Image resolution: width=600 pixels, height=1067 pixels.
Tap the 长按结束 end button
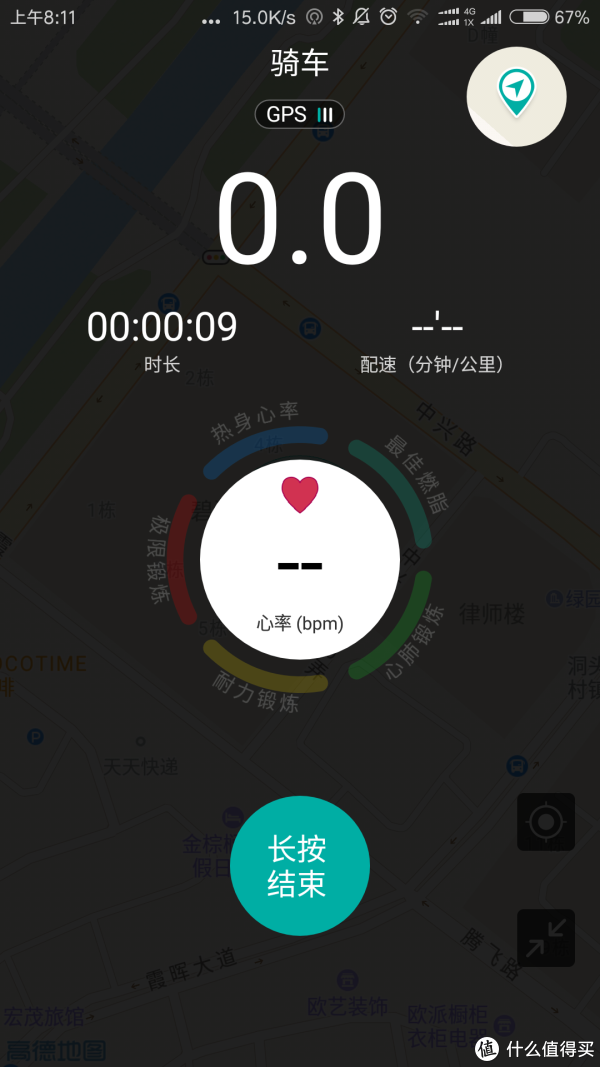tap(299, 866)
